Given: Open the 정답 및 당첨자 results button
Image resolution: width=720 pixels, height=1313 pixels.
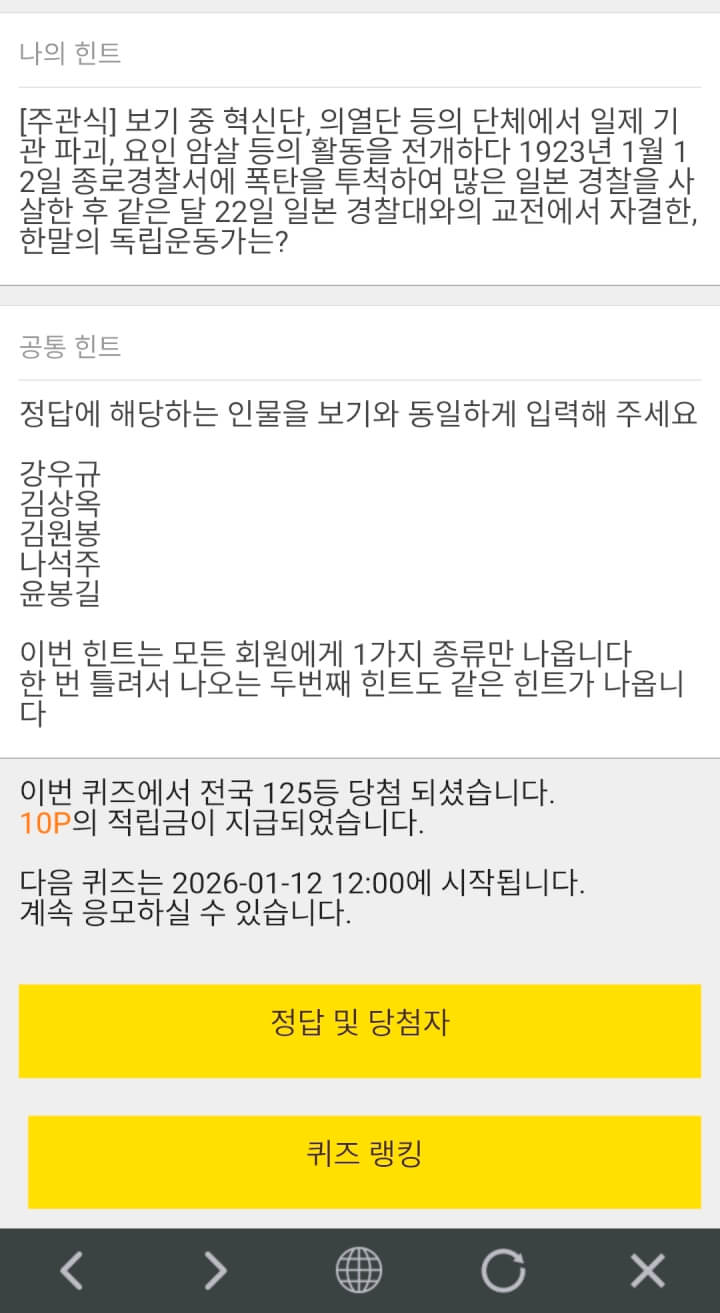Looking at the screenshot, I should [x=360, y=1030].
